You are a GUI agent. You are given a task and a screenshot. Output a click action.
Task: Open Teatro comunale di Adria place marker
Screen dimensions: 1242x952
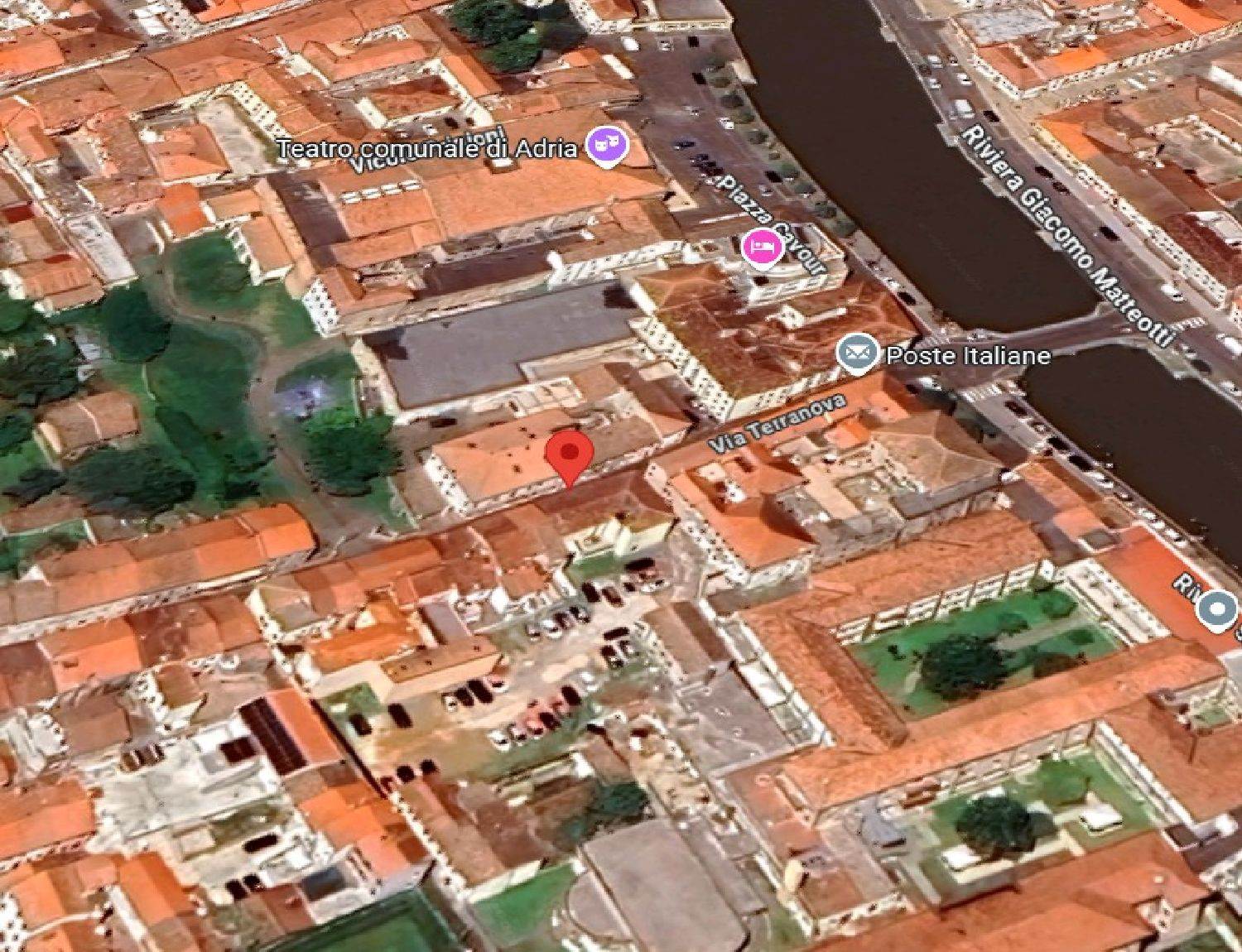(x=607, y=146)
